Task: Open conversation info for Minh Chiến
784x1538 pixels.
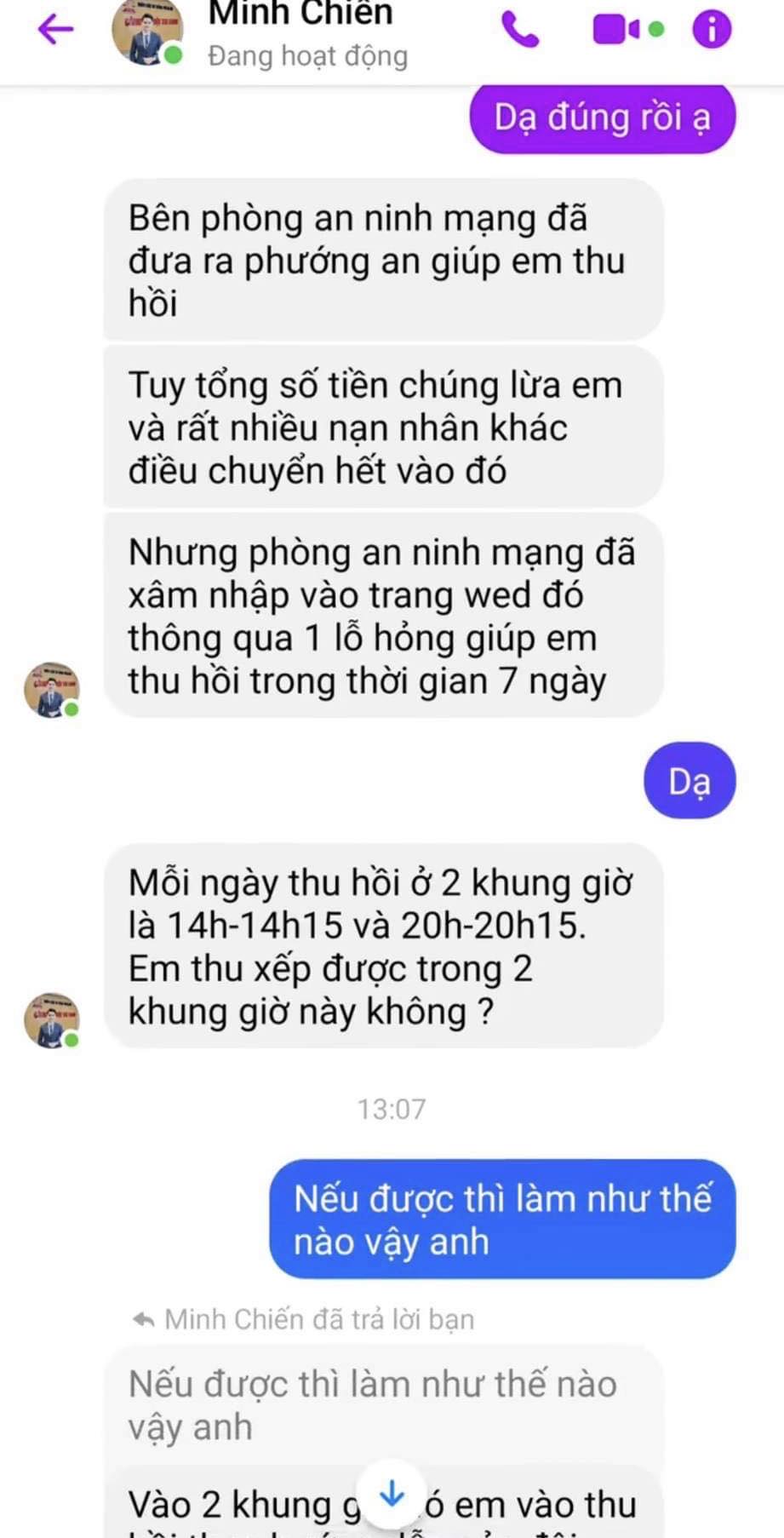Action: [x=712, y=30]
